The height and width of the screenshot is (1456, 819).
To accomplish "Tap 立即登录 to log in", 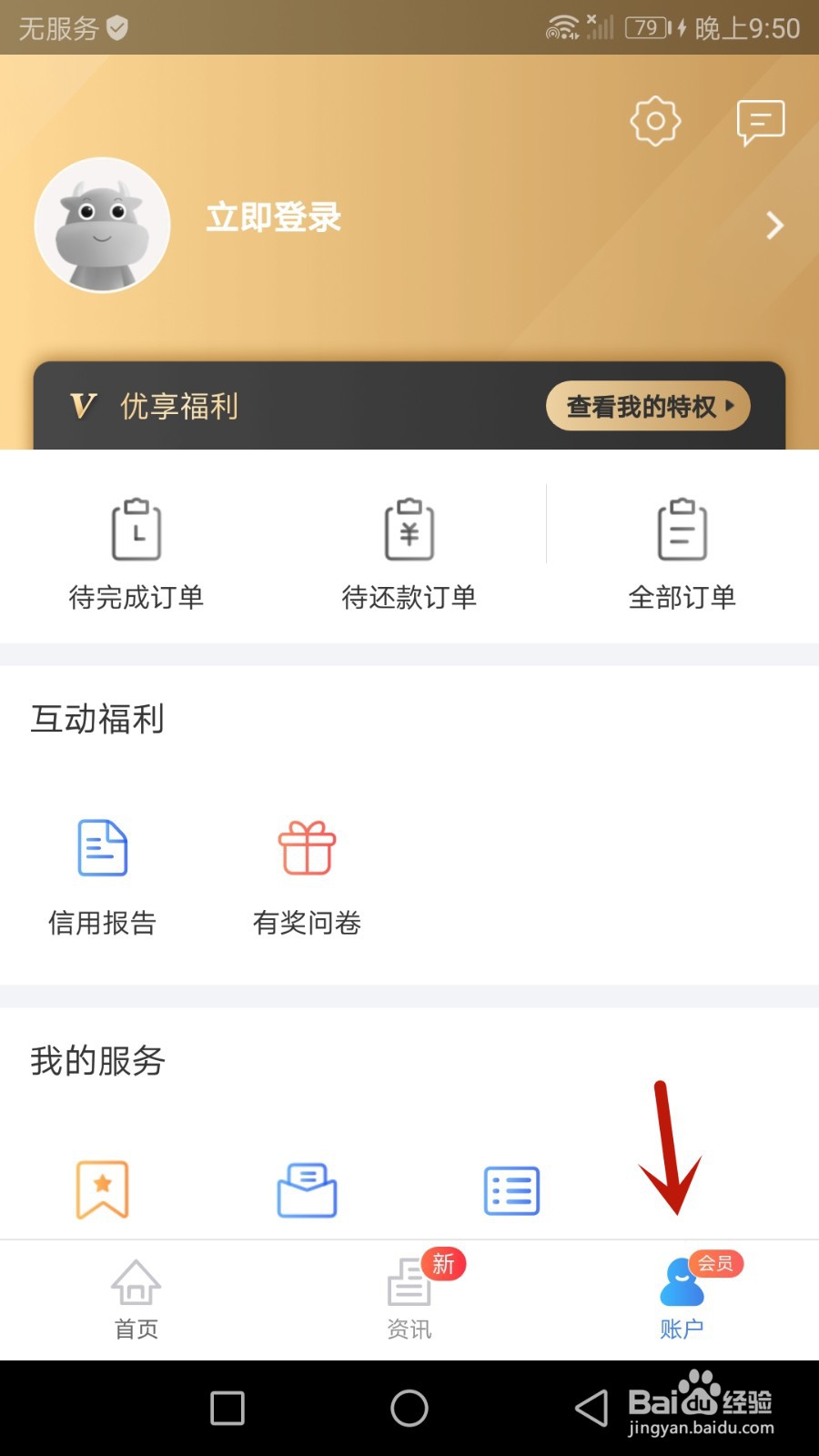I will pos(272,218).
